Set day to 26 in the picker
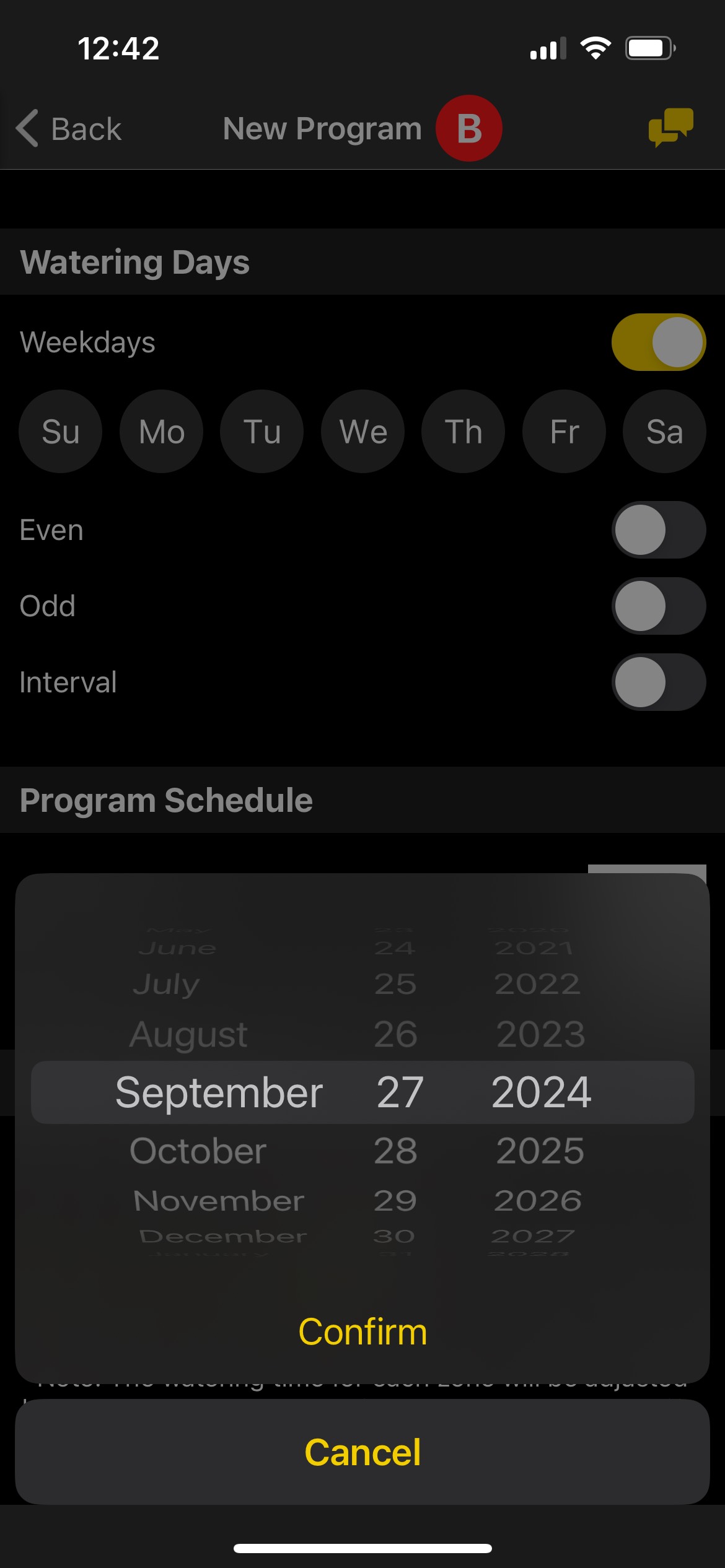The image size is (725, 1568). [x=395, y=1034]
